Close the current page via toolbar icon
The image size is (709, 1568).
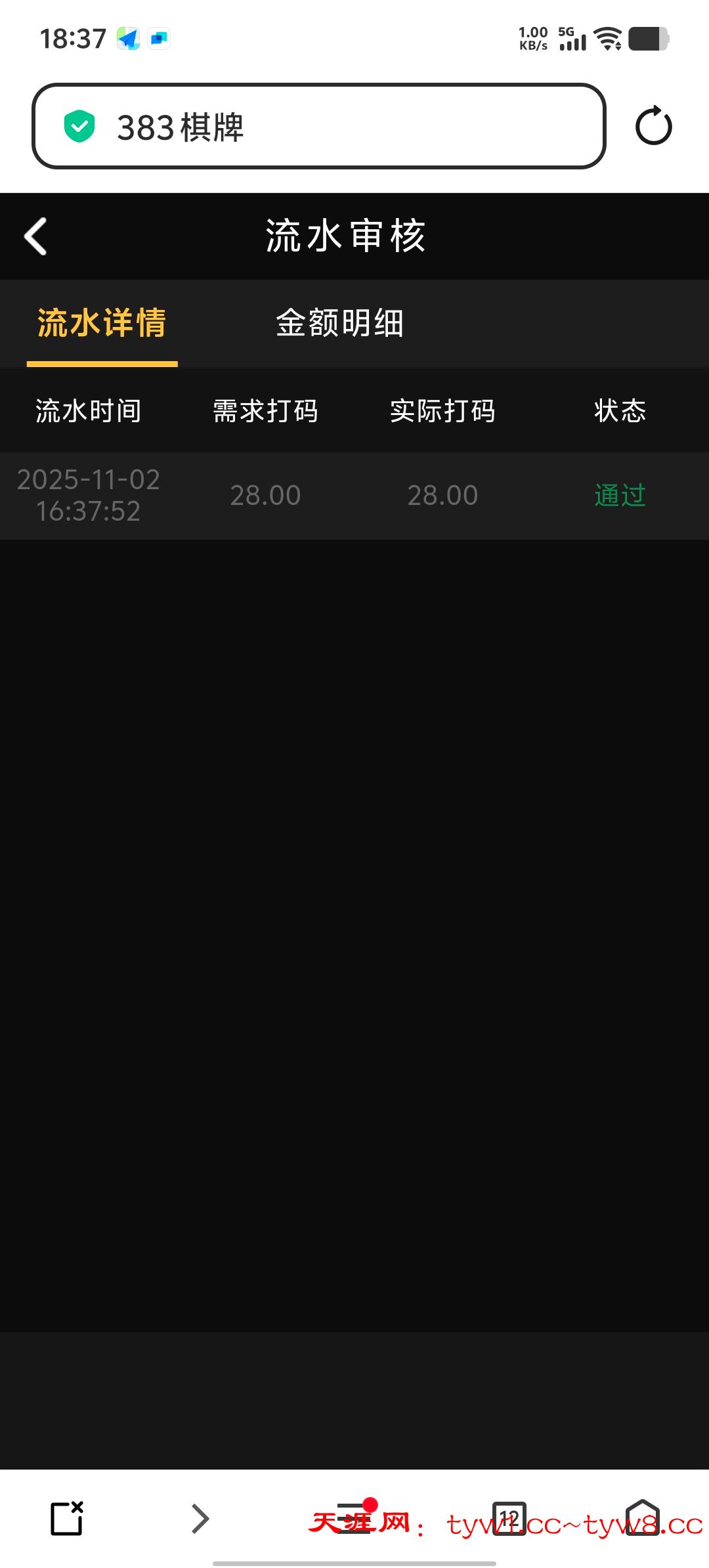click(x=67, y=1518)
